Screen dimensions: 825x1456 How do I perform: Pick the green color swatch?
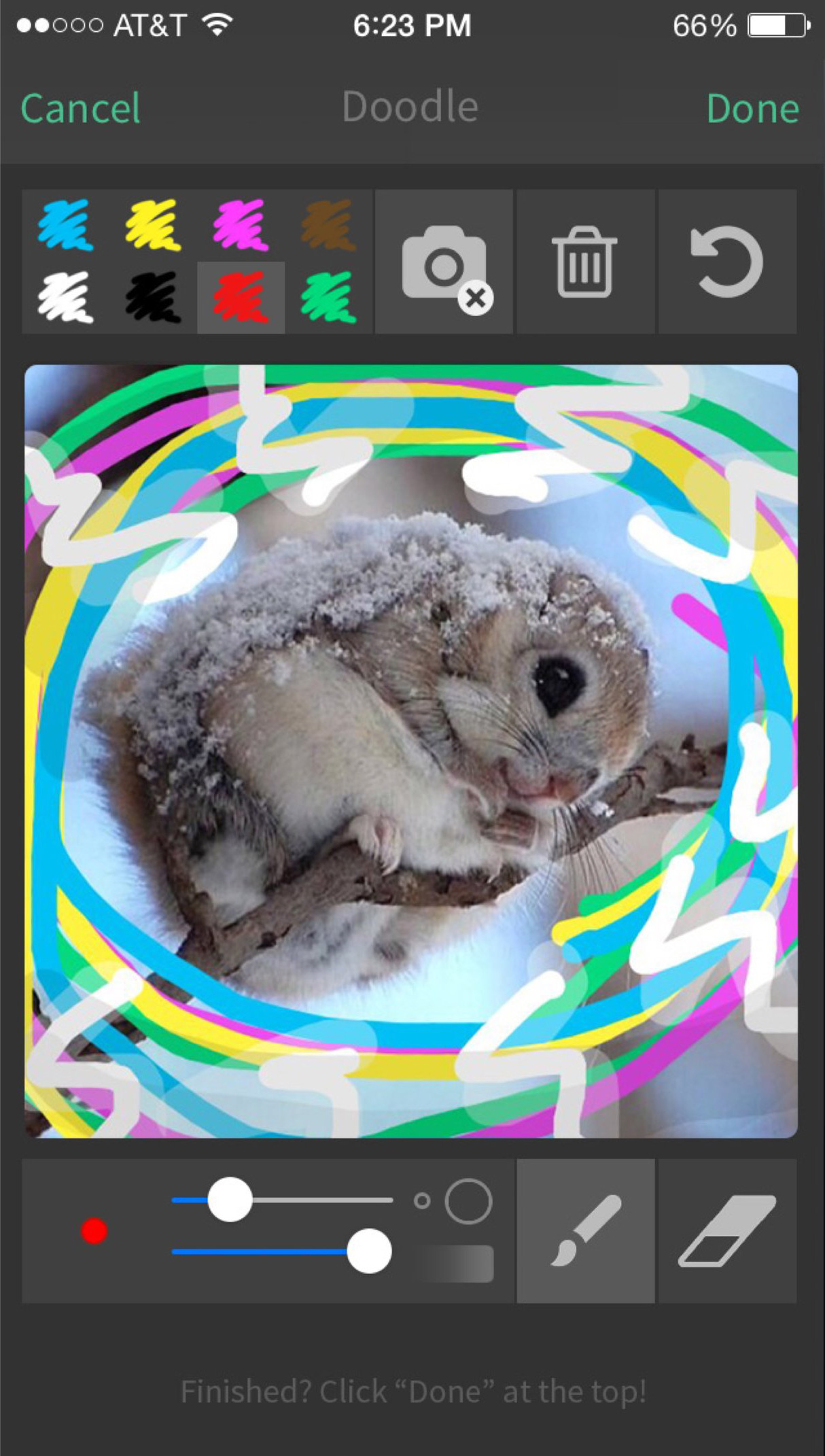pyautogui.click(x=328, y=298)
